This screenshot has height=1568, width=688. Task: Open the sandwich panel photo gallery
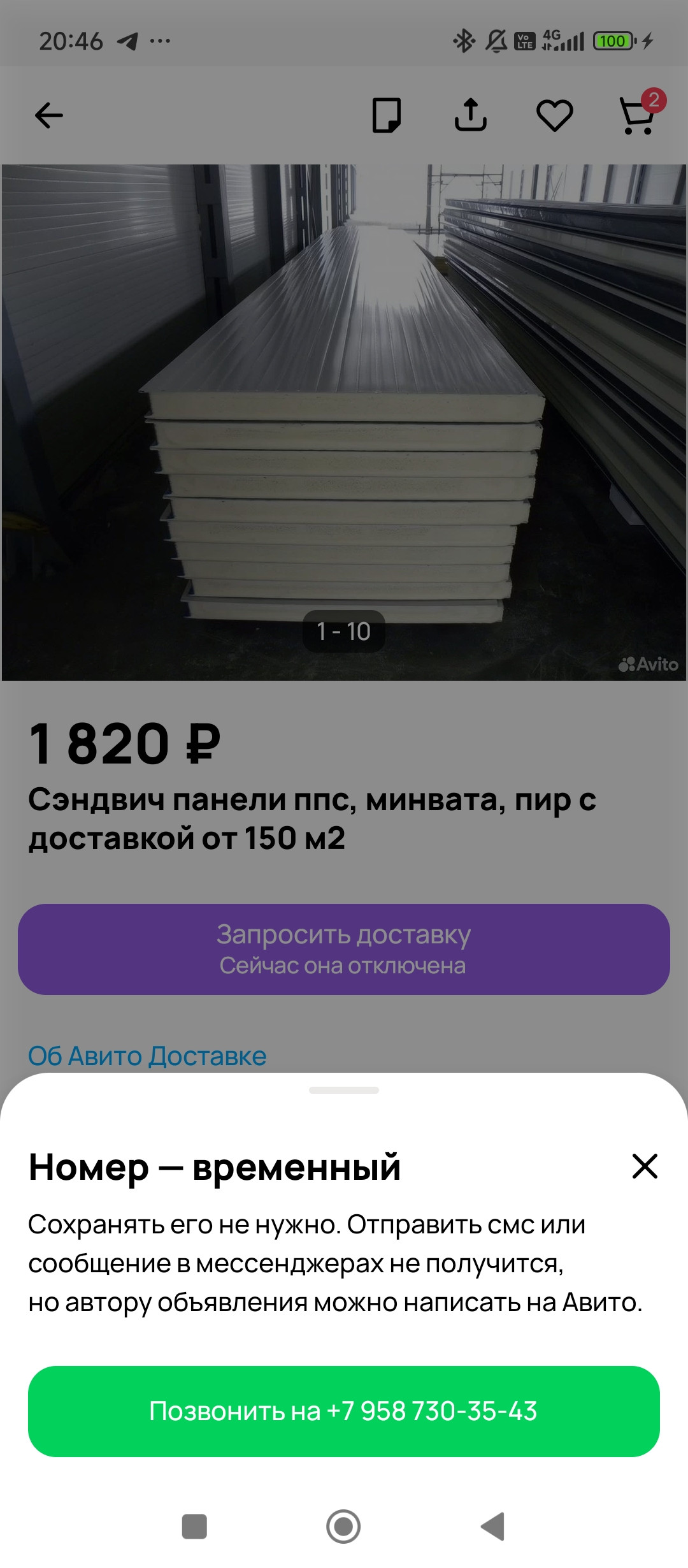pos(343,421)
